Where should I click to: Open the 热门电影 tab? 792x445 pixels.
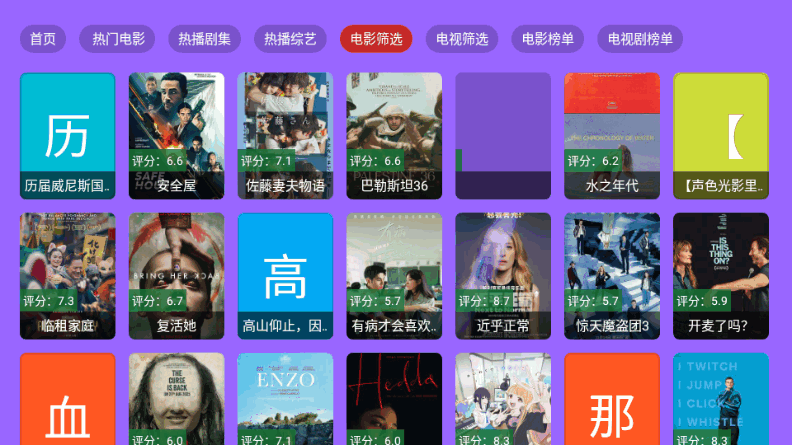(x=118, y=39)
